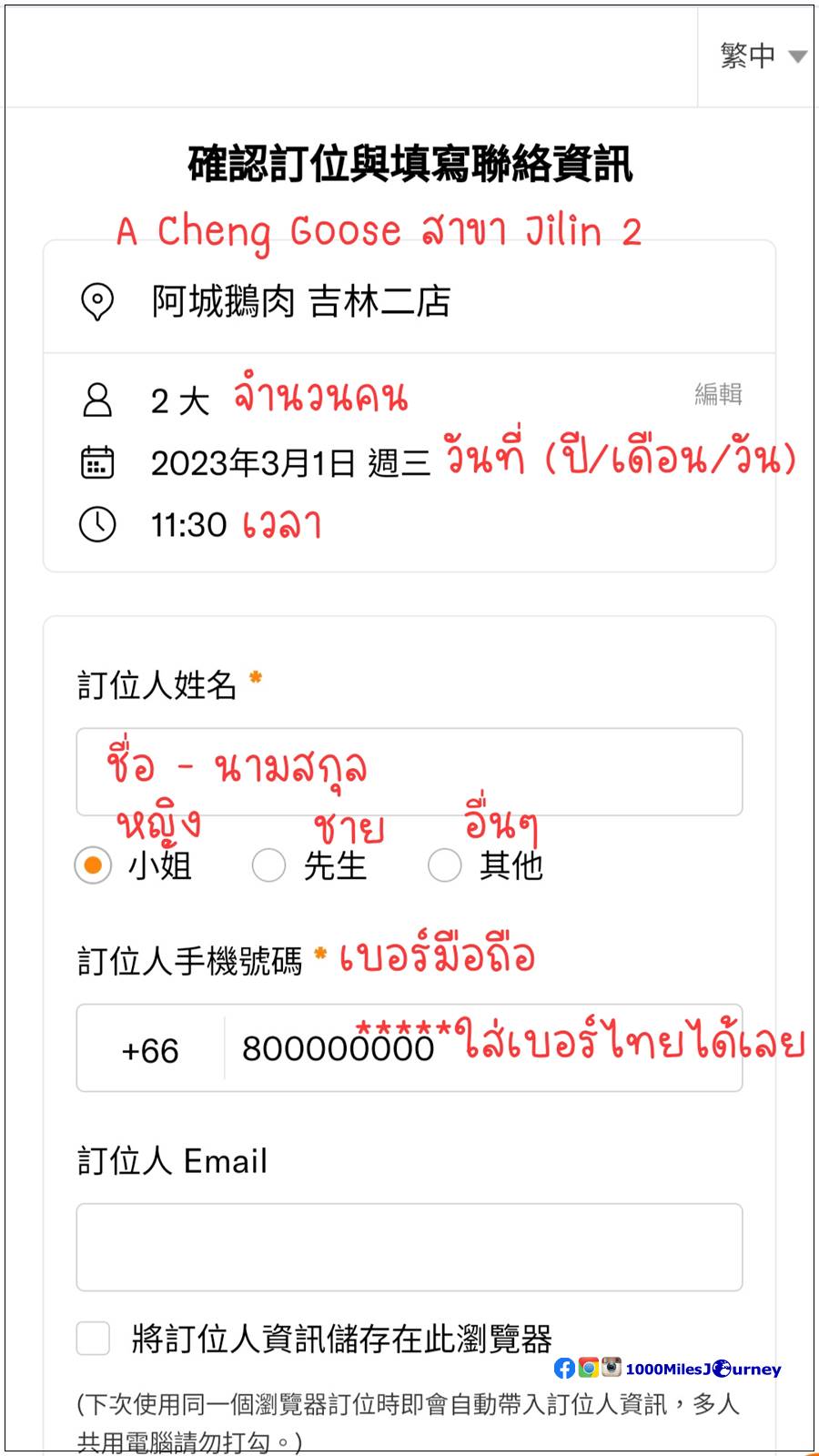
Task: Focus the 訂位人姓名 name field
Action: (x=409, y=772)
